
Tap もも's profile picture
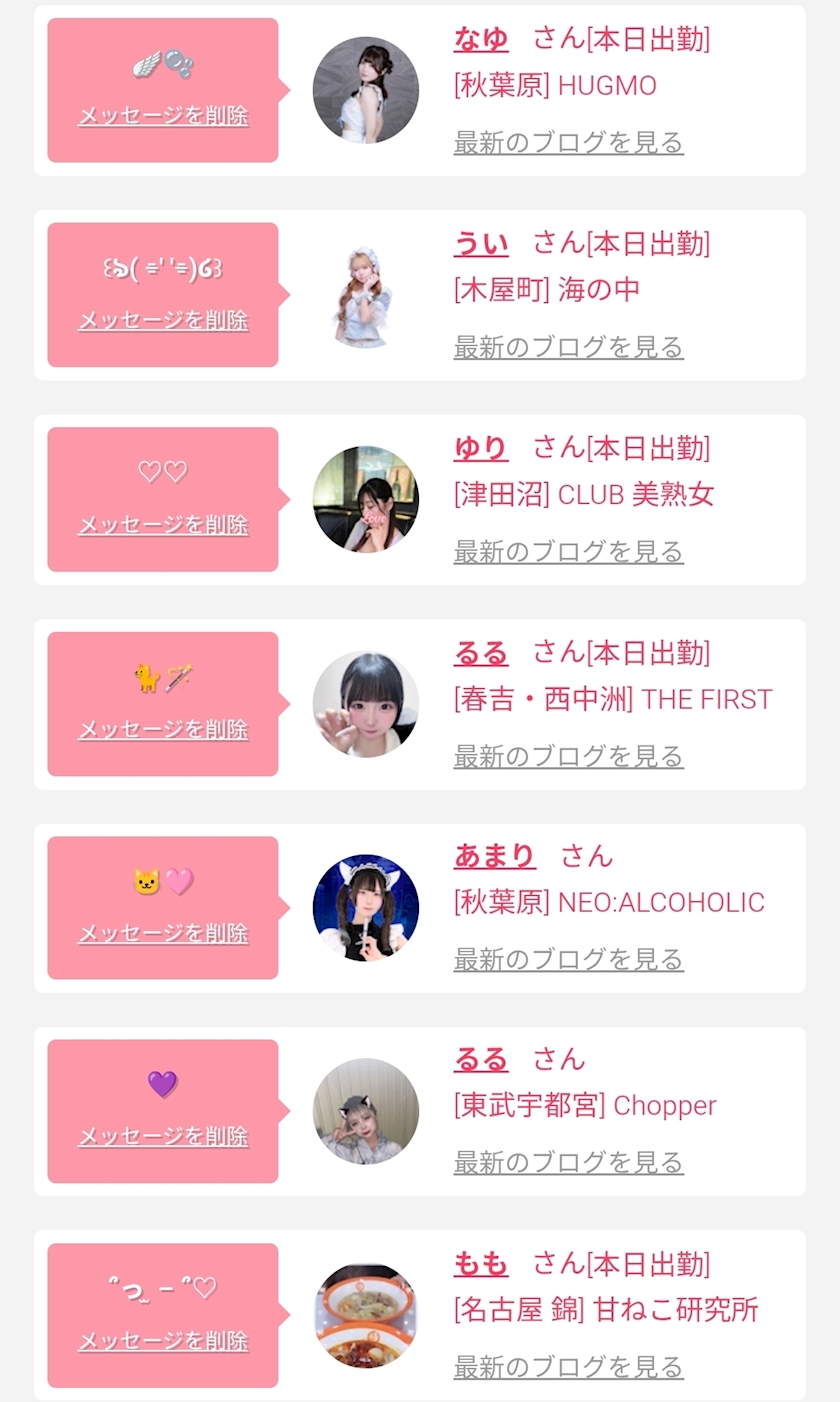click(x=365, y=1315)
